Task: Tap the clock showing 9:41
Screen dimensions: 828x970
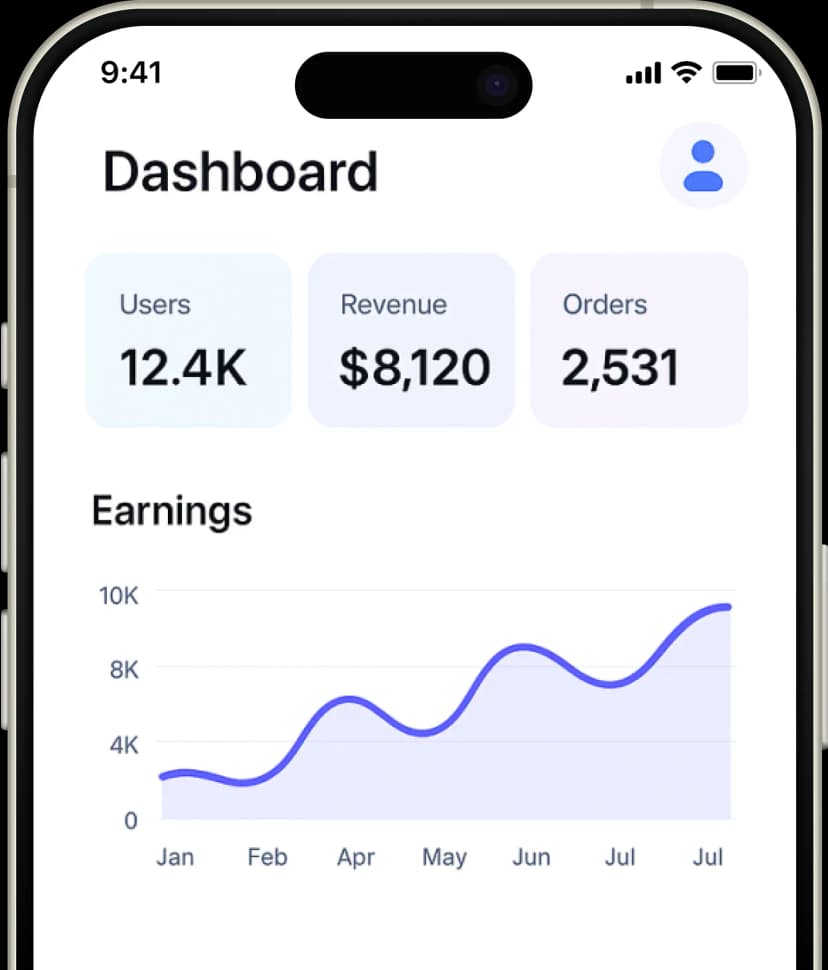Action: (131, 72)
